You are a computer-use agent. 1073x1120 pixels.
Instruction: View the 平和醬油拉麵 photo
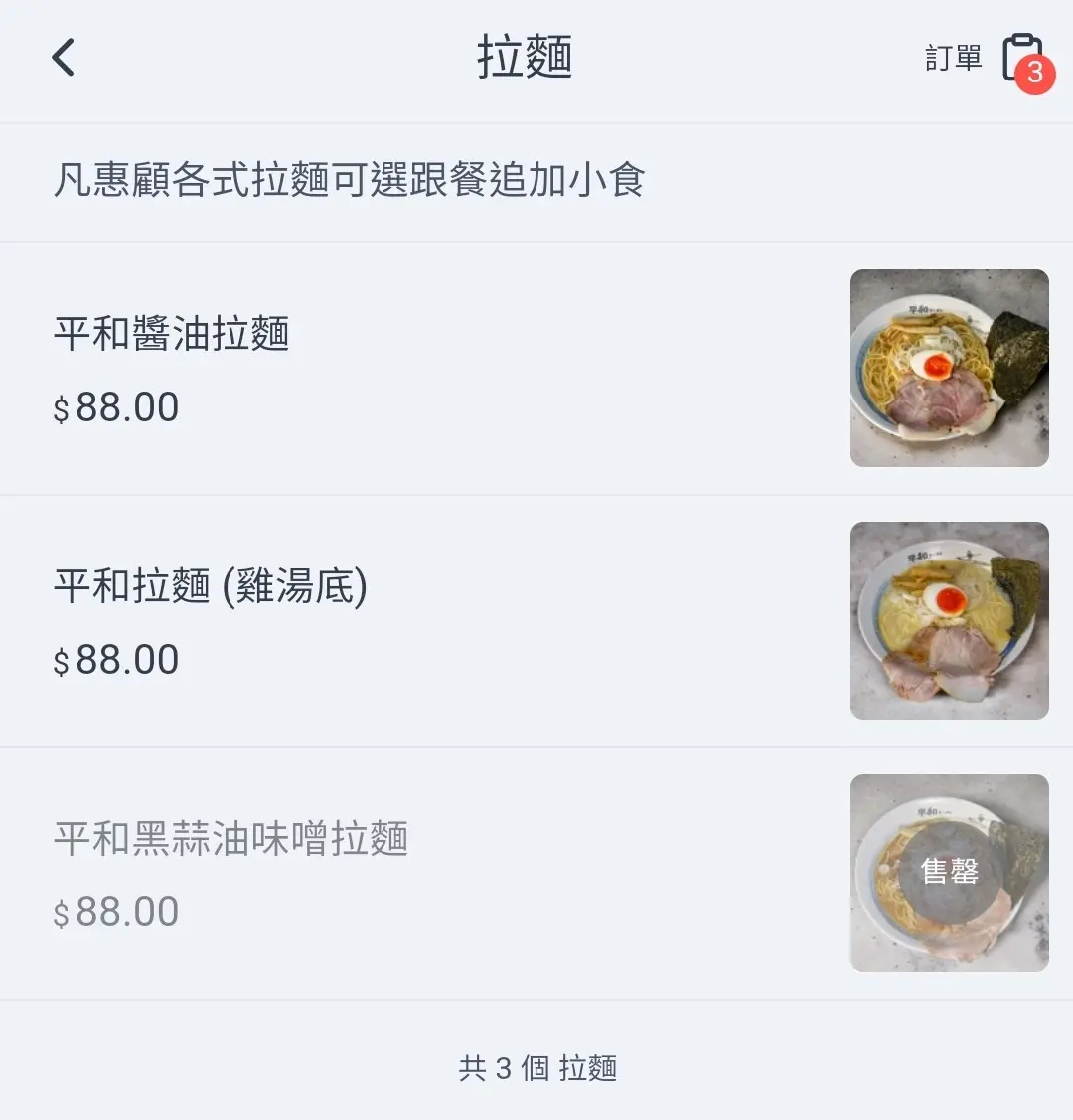tap(949, 368)
